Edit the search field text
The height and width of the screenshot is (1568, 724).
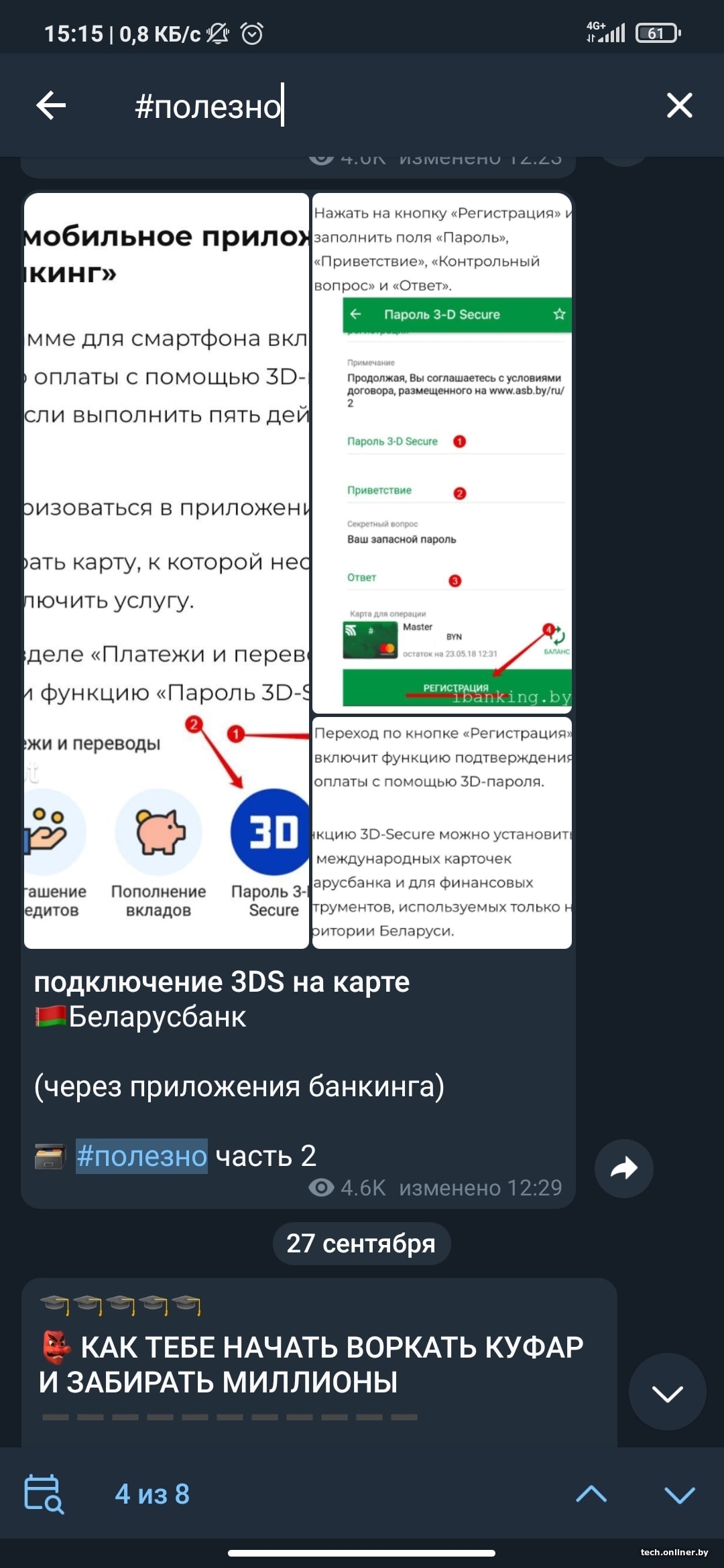375,105
